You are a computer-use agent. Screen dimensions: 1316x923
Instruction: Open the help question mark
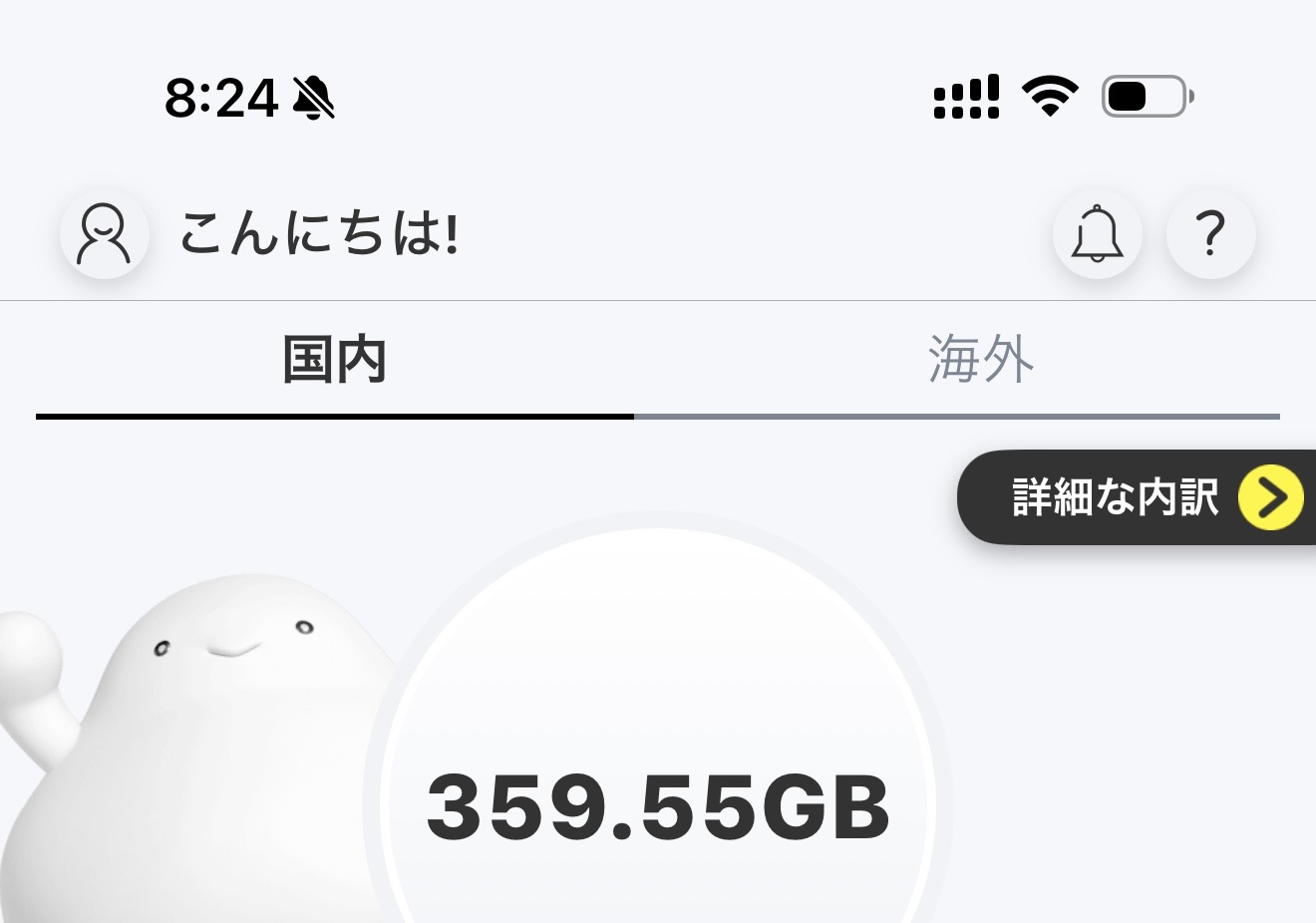tap(1210, 234)
